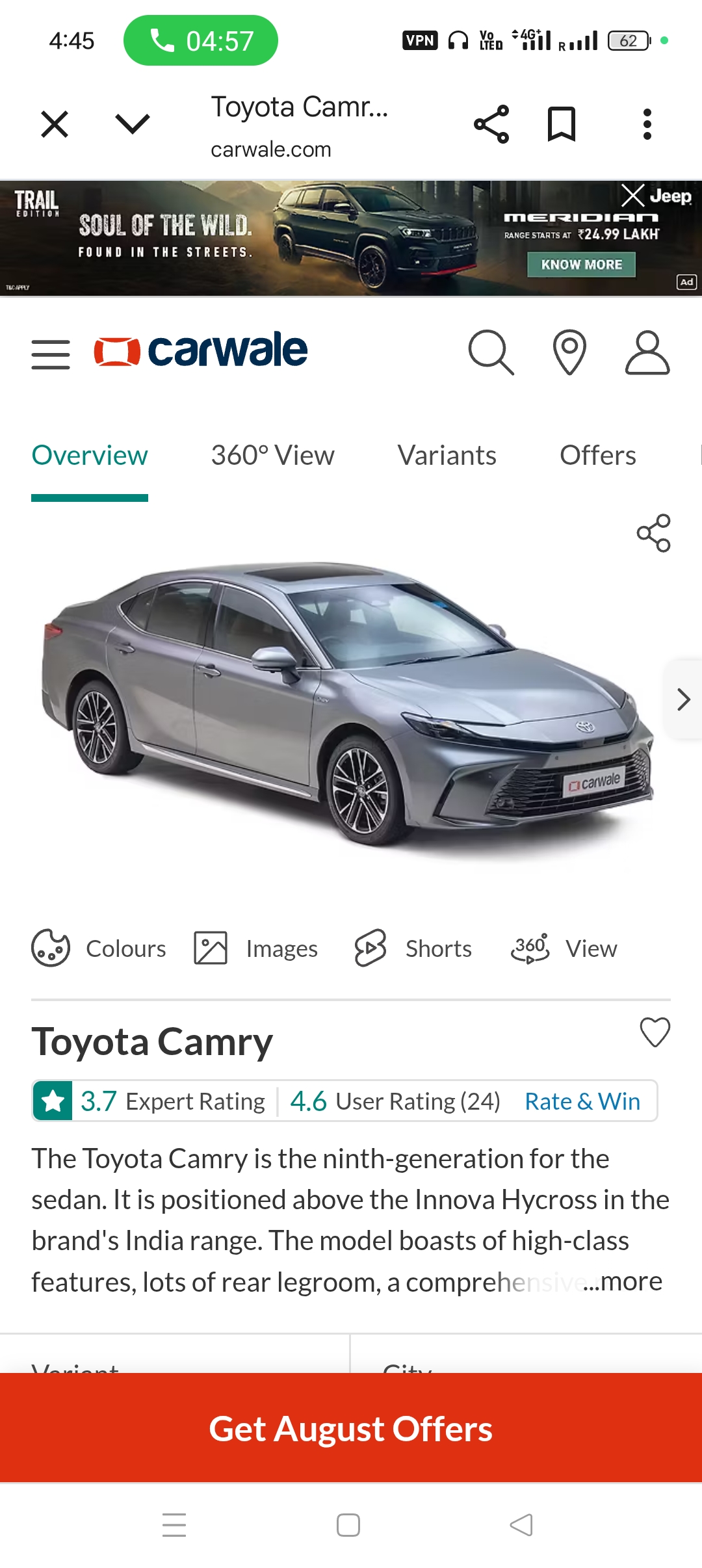Share the Toyota Camry listing

pos(653,533)
